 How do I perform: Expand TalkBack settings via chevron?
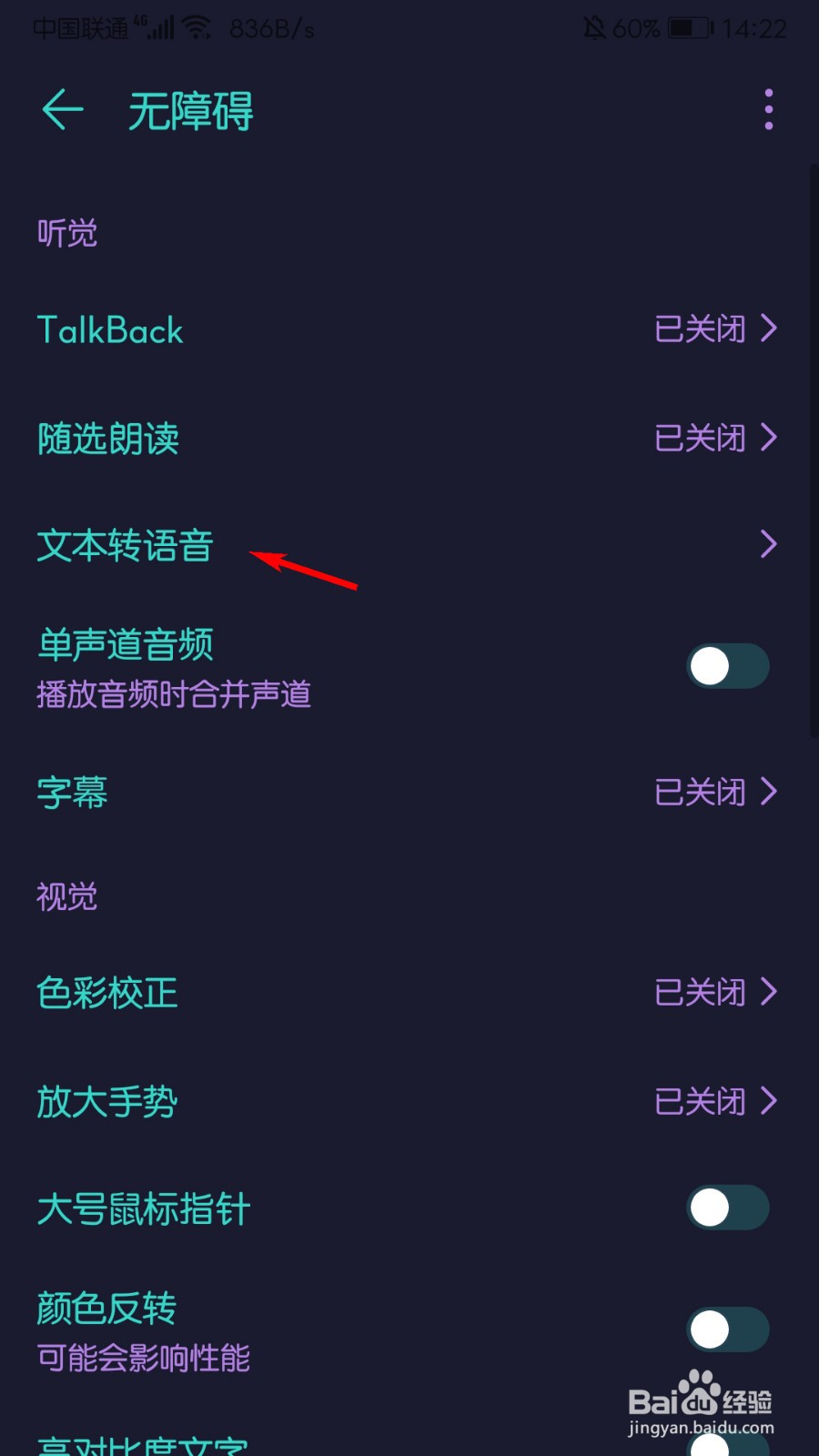pos(769,329)
